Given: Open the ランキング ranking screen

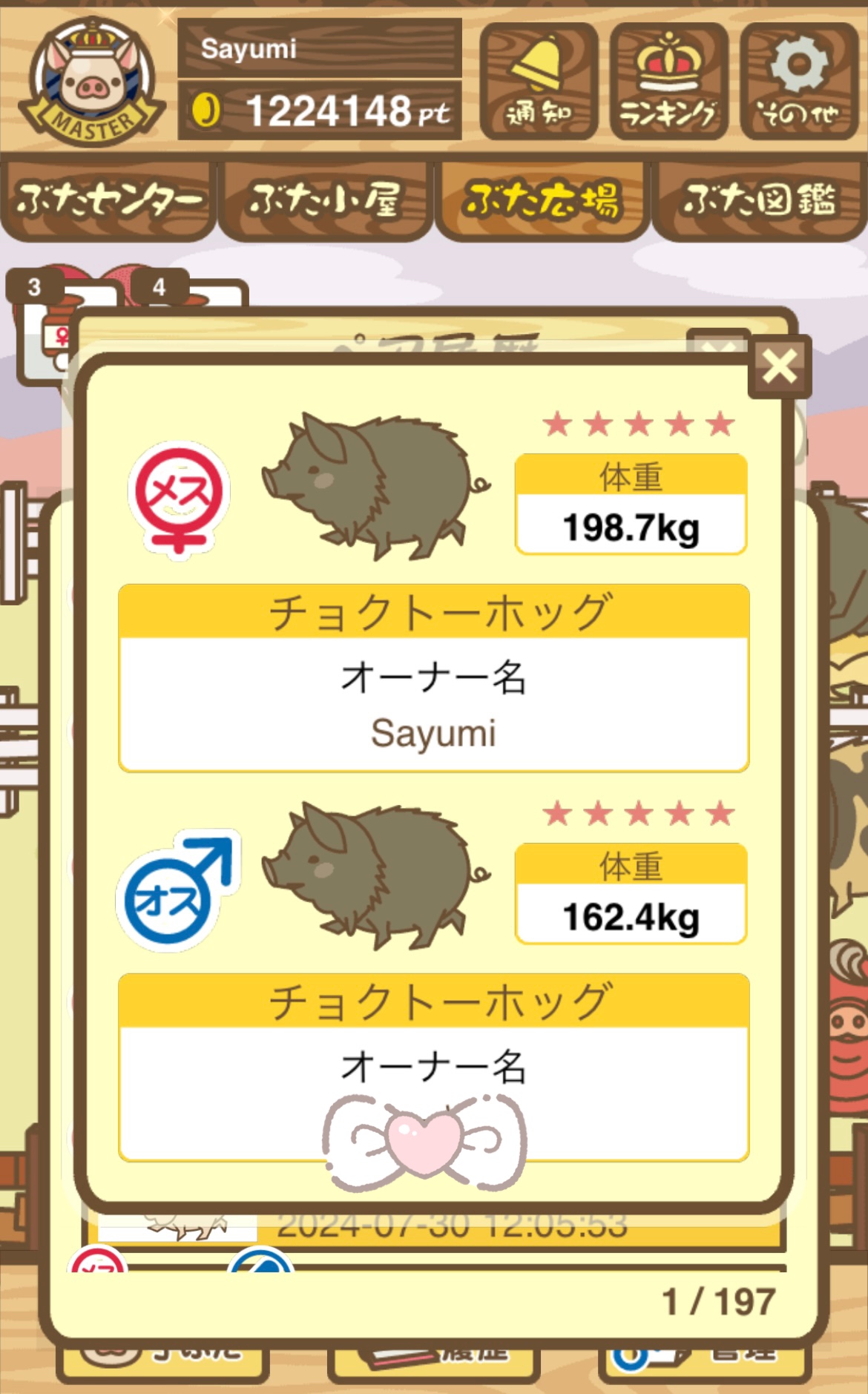Looking at the screenshot, I should tap(668, 81).
